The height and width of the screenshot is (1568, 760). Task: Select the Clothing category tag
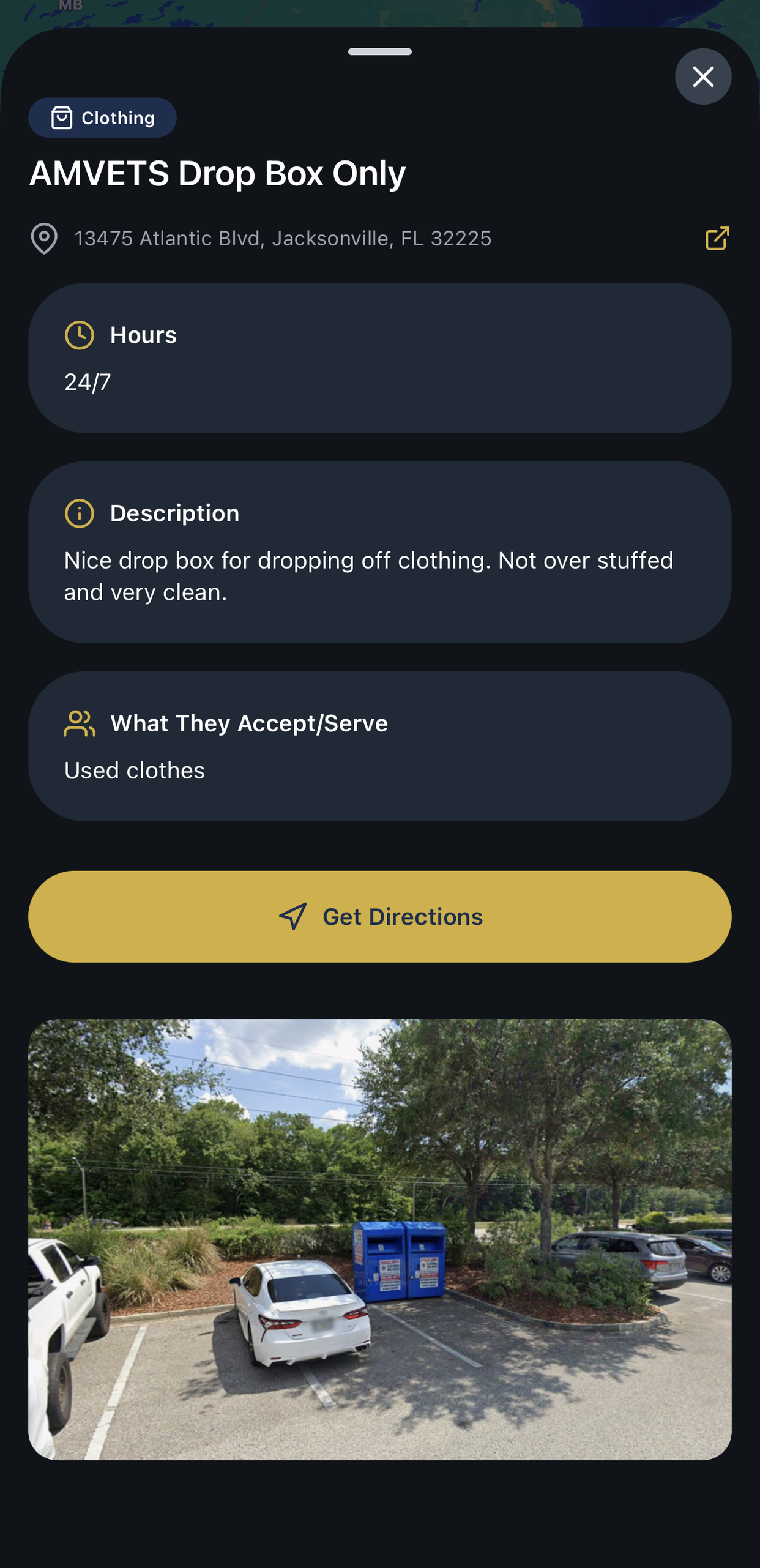102,117
